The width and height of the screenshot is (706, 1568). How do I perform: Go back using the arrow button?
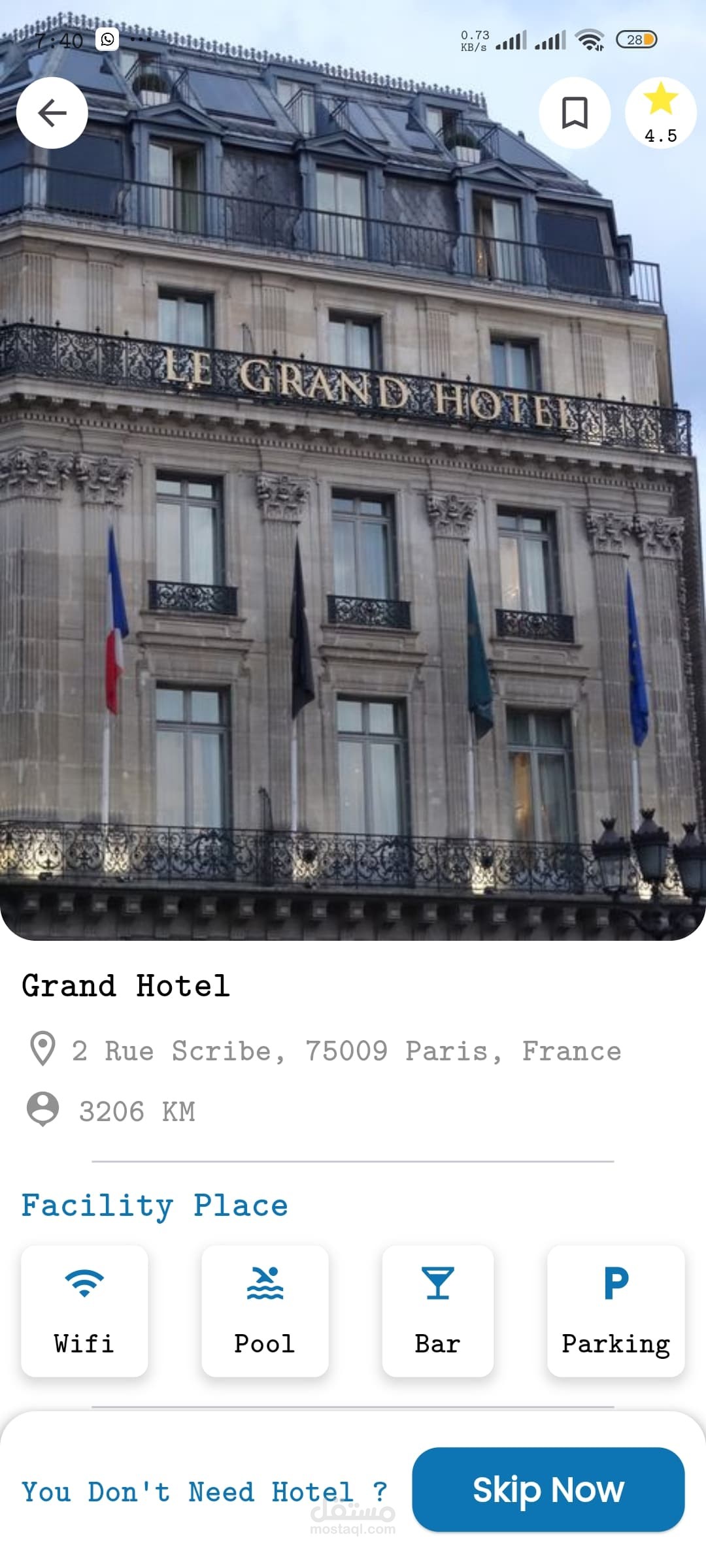click(x=52, y=113)
